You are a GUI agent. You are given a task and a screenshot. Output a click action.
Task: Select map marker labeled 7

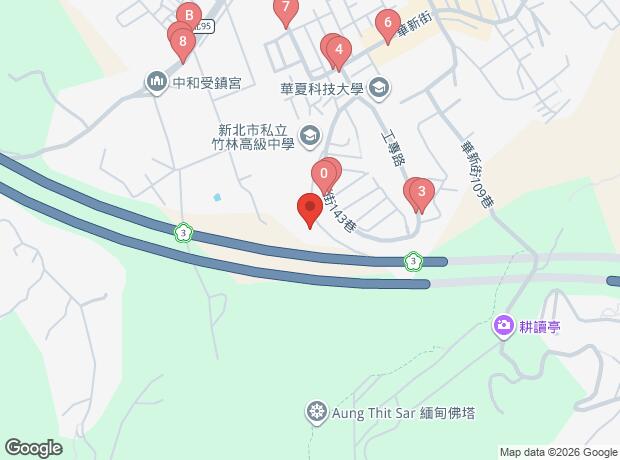click(x=286, y=10)
